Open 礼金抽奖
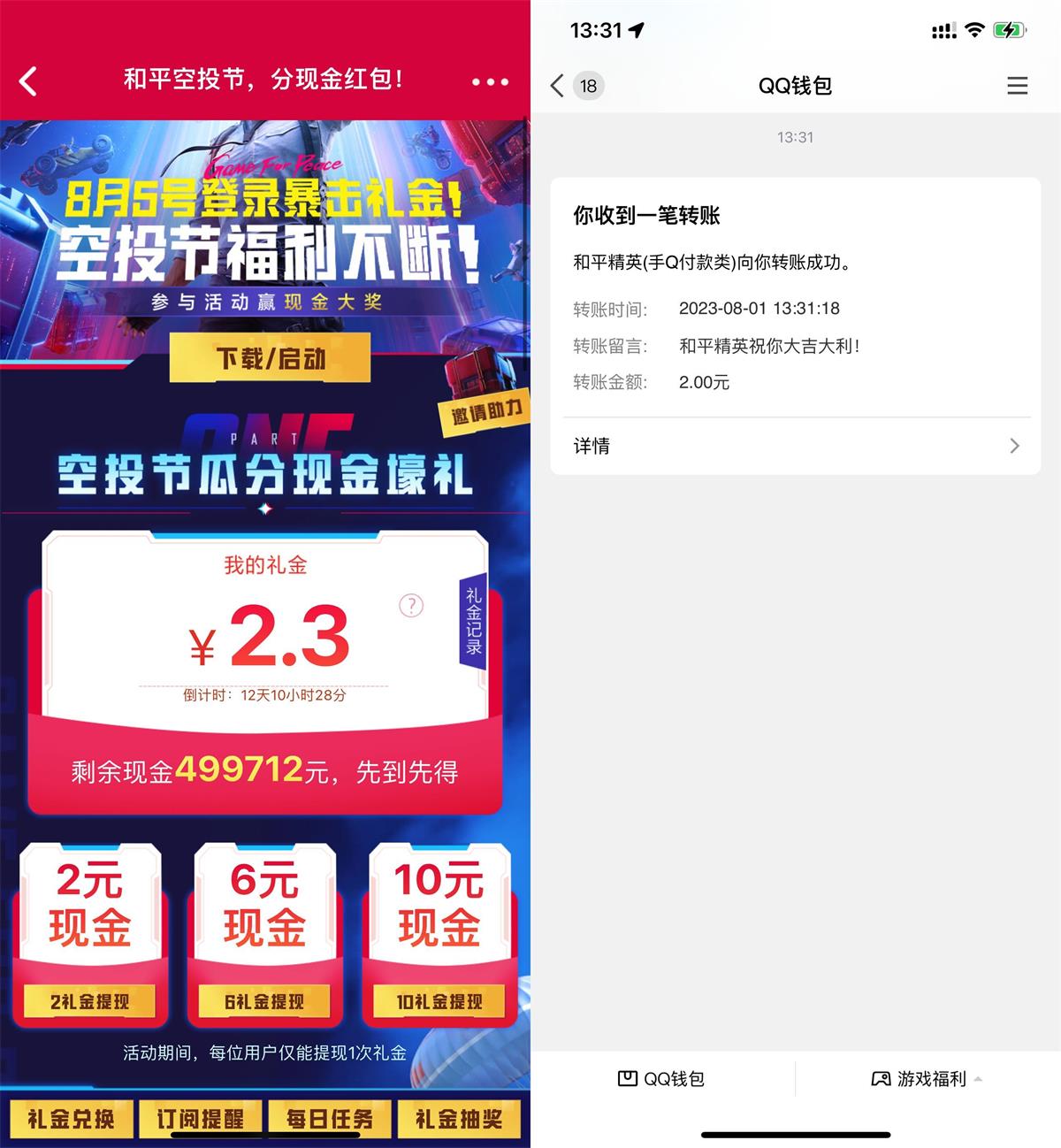1061x1148 pixels. [x=459, y=1119]
